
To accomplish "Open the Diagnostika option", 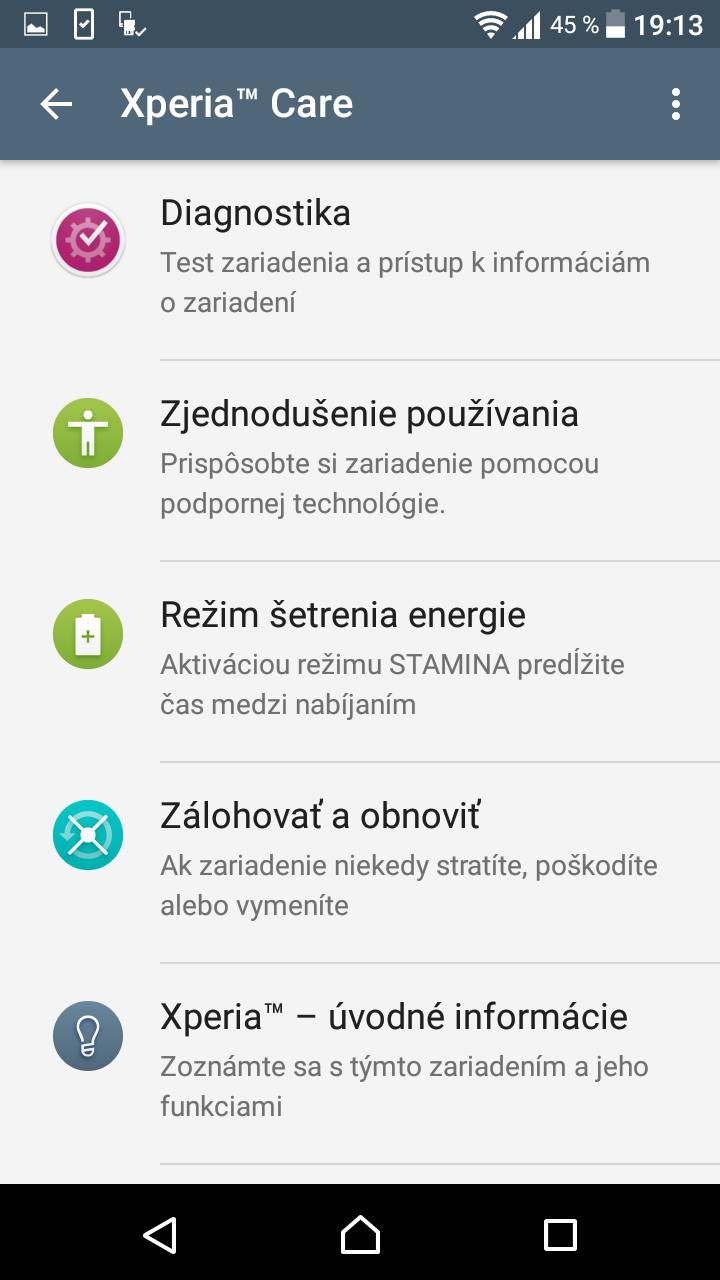I will tap(360, 260).
